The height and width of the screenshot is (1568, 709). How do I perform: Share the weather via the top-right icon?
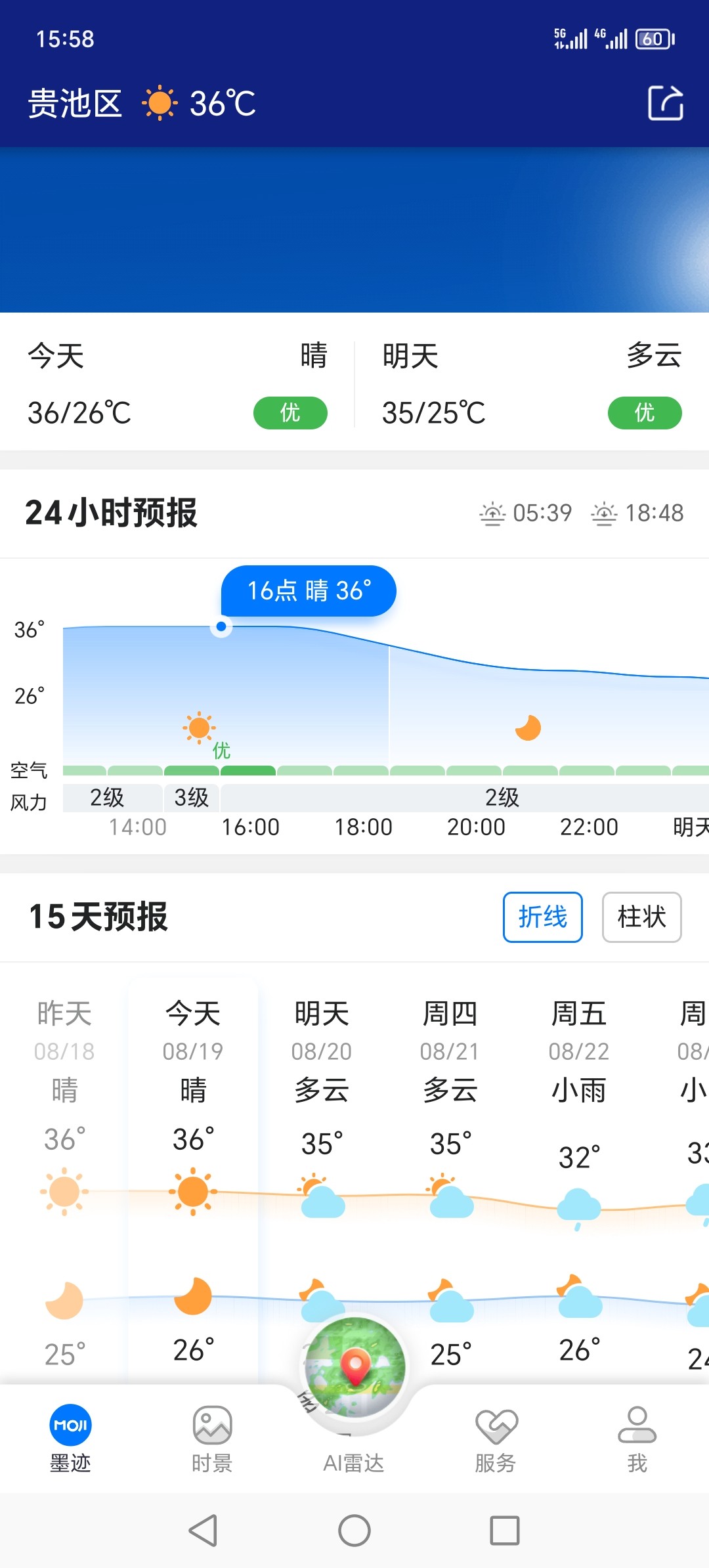(x=665, y=103)
